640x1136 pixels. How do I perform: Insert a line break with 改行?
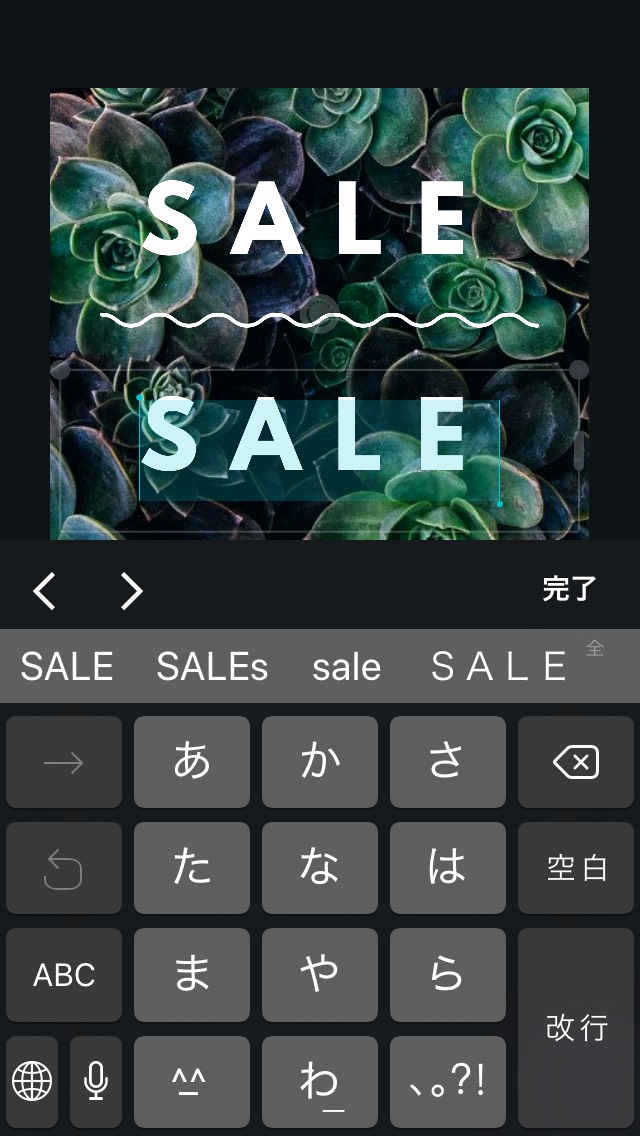tap(576, 1028)
